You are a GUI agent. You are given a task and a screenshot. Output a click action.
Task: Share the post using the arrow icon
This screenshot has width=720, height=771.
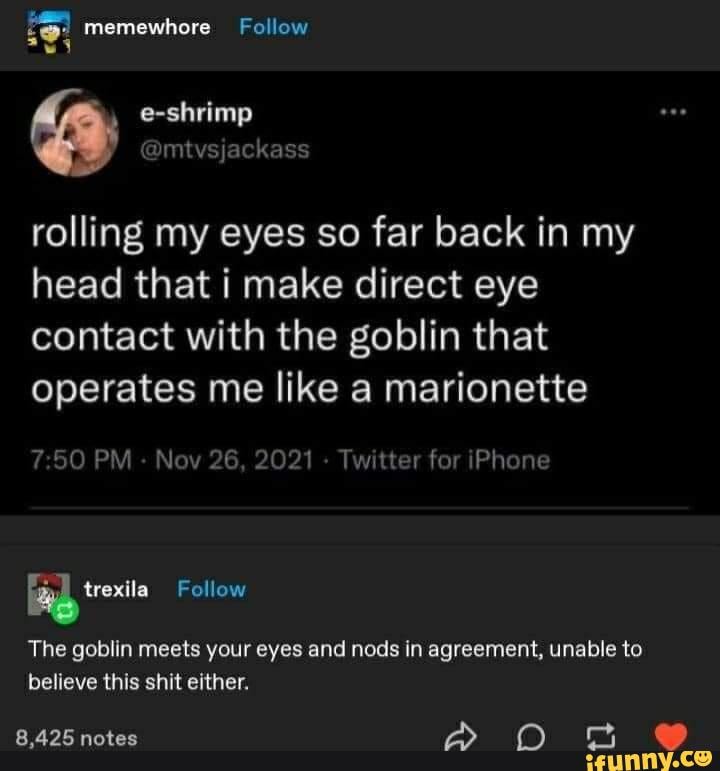461,736
